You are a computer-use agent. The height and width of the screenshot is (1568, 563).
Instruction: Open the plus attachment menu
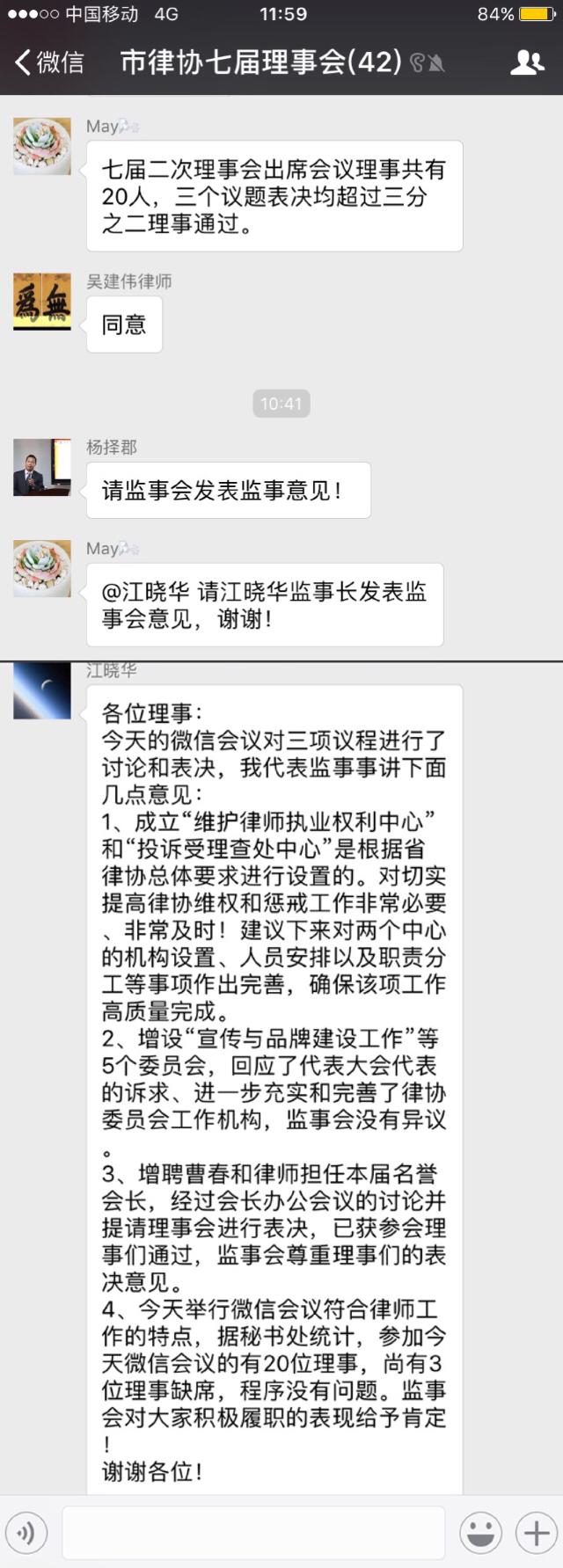(536, 1534)
